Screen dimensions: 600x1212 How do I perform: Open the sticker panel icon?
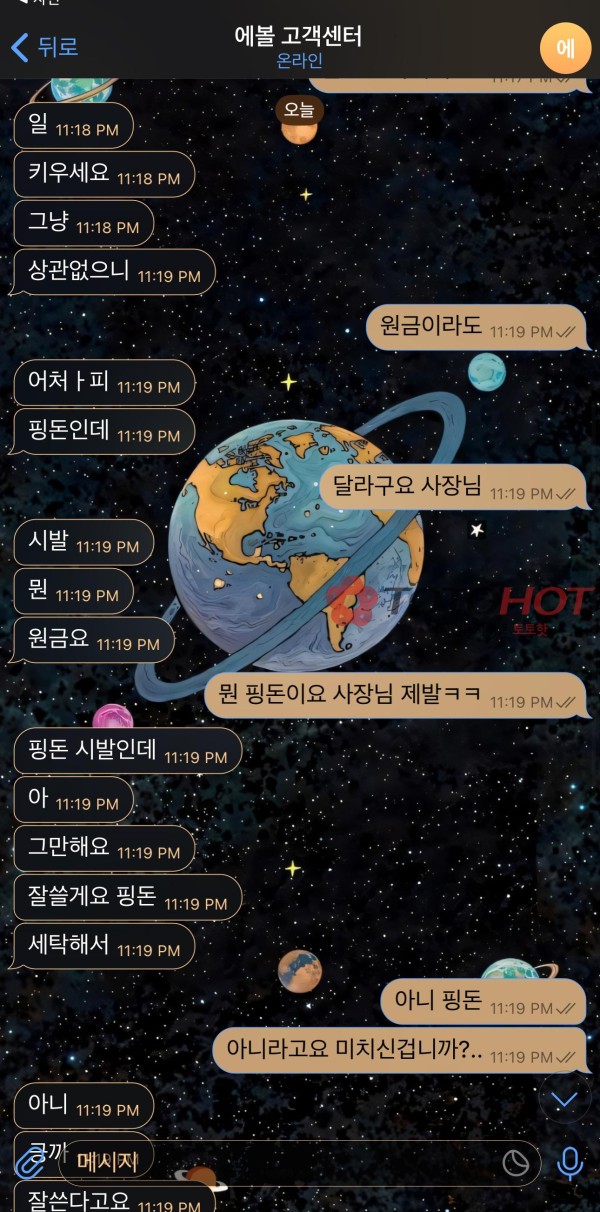click(x=515, y=1163)
